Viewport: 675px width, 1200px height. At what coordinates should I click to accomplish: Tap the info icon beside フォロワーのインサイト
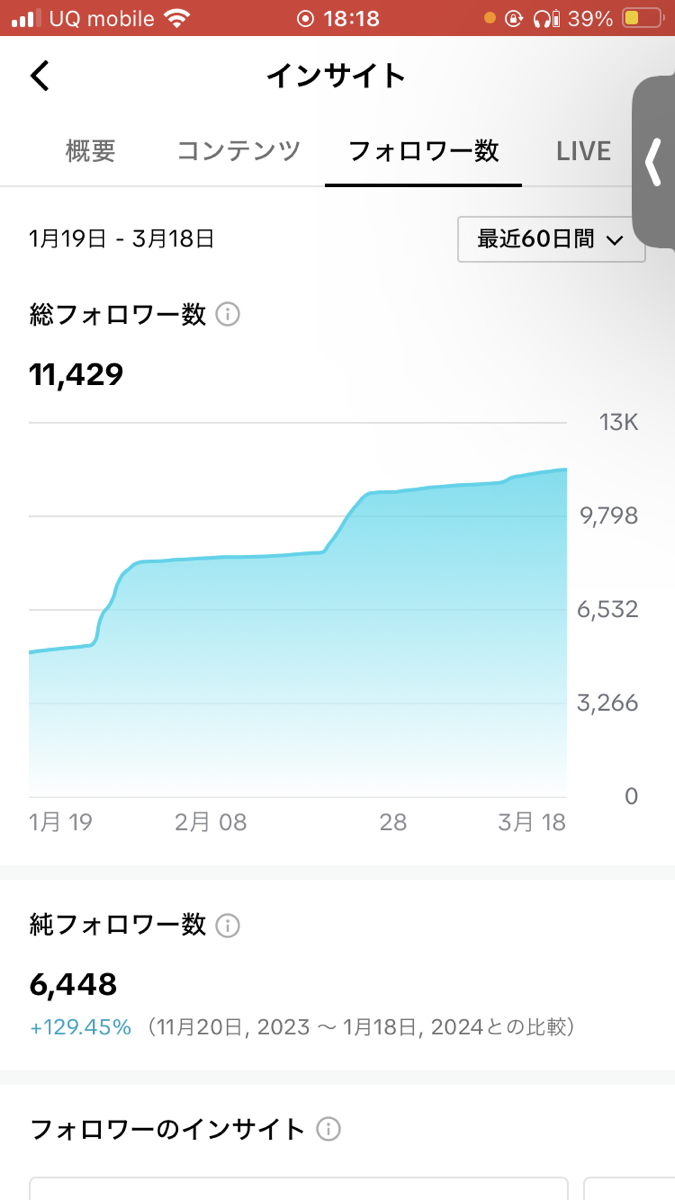[x=328, y=1130]
